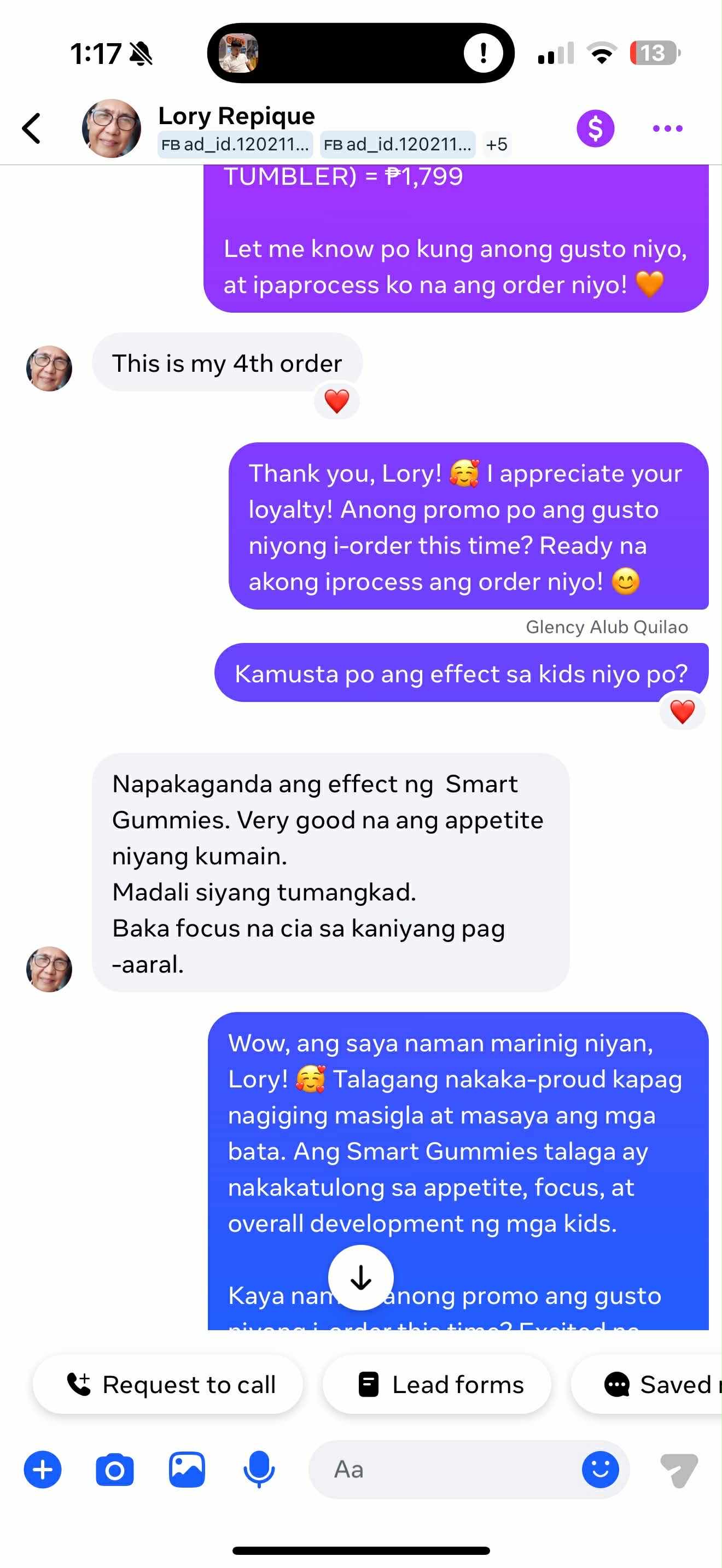Screen dimensions: 722x1568
Task: View the heart reaction on '4th order' message
Action: coord(336,401)
